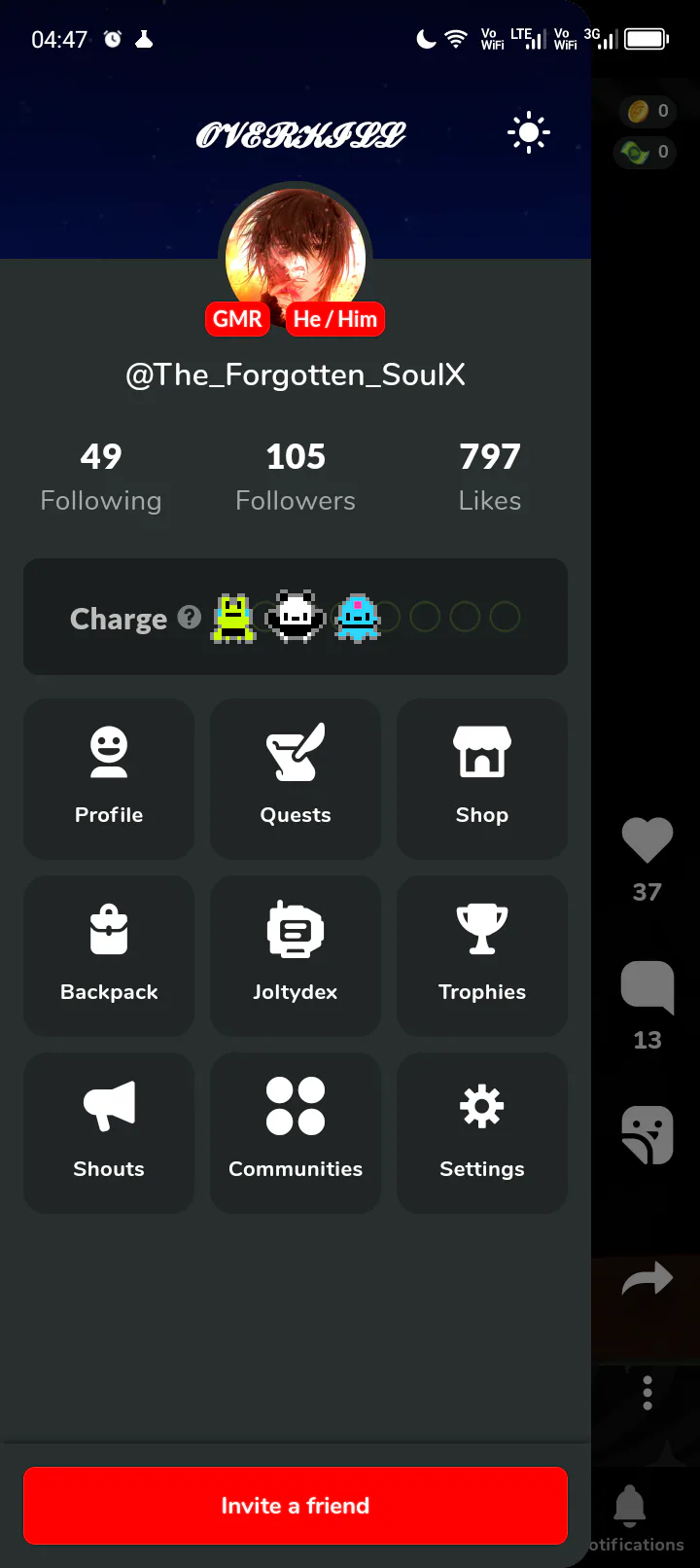Open Communities
The width and height of the screenshot is (700, 1568).
pos(296,1132)
